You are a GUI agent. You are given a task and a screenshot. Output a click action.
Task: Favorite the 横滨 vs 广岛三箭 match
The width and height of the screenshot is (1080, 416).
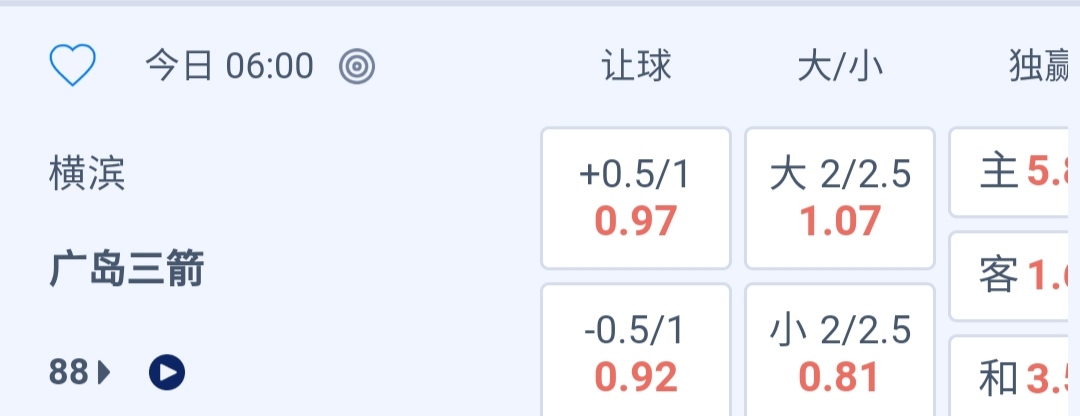click(x=72, y=67)
